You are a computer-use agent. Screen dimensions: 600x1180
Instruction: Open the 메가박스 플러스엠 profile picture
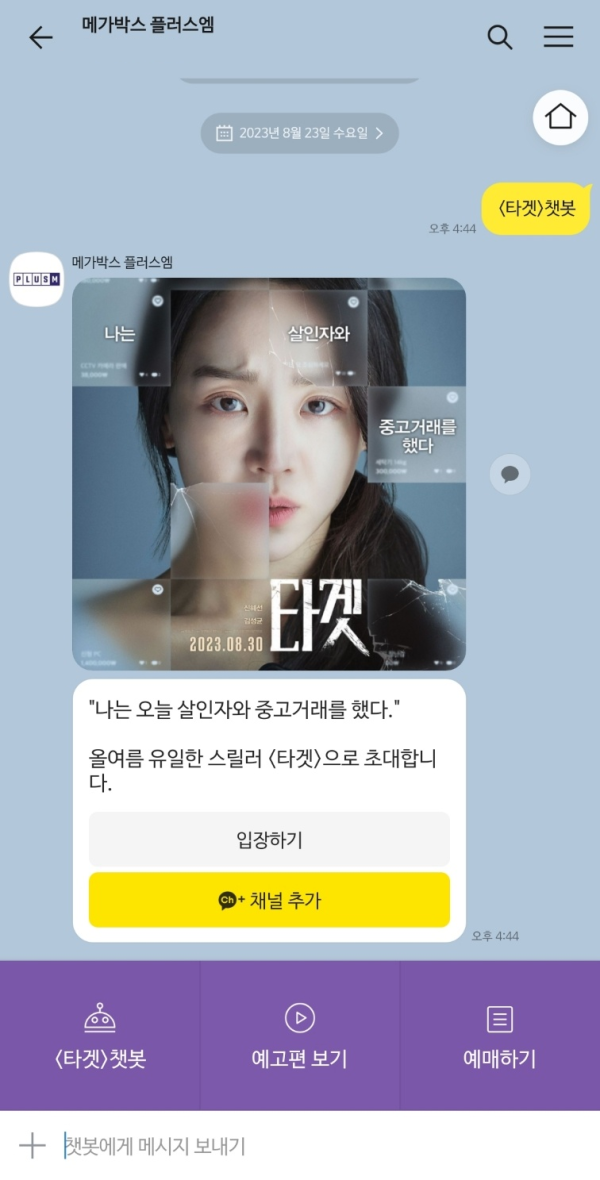click(37, 278)
